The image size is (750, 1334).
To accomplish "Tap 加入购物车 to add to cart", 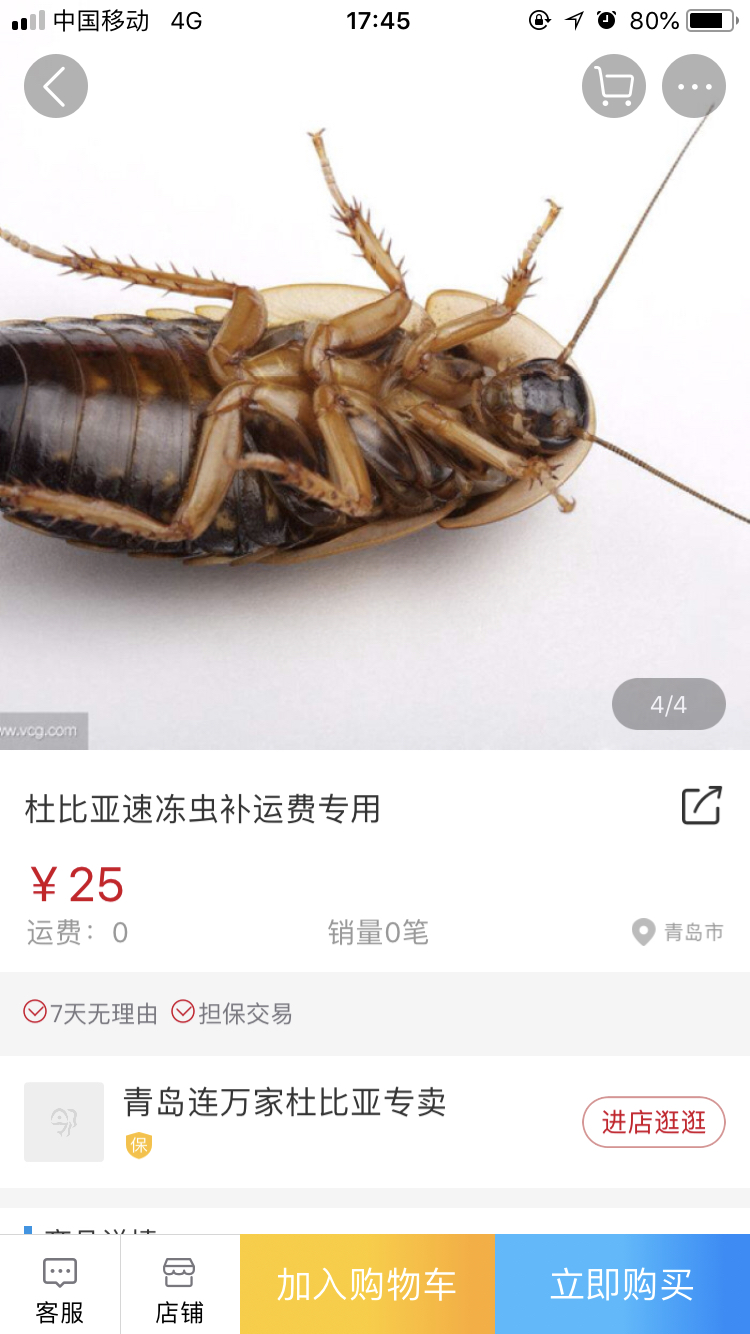I will pyautogui.click(x=367, y=1284).
